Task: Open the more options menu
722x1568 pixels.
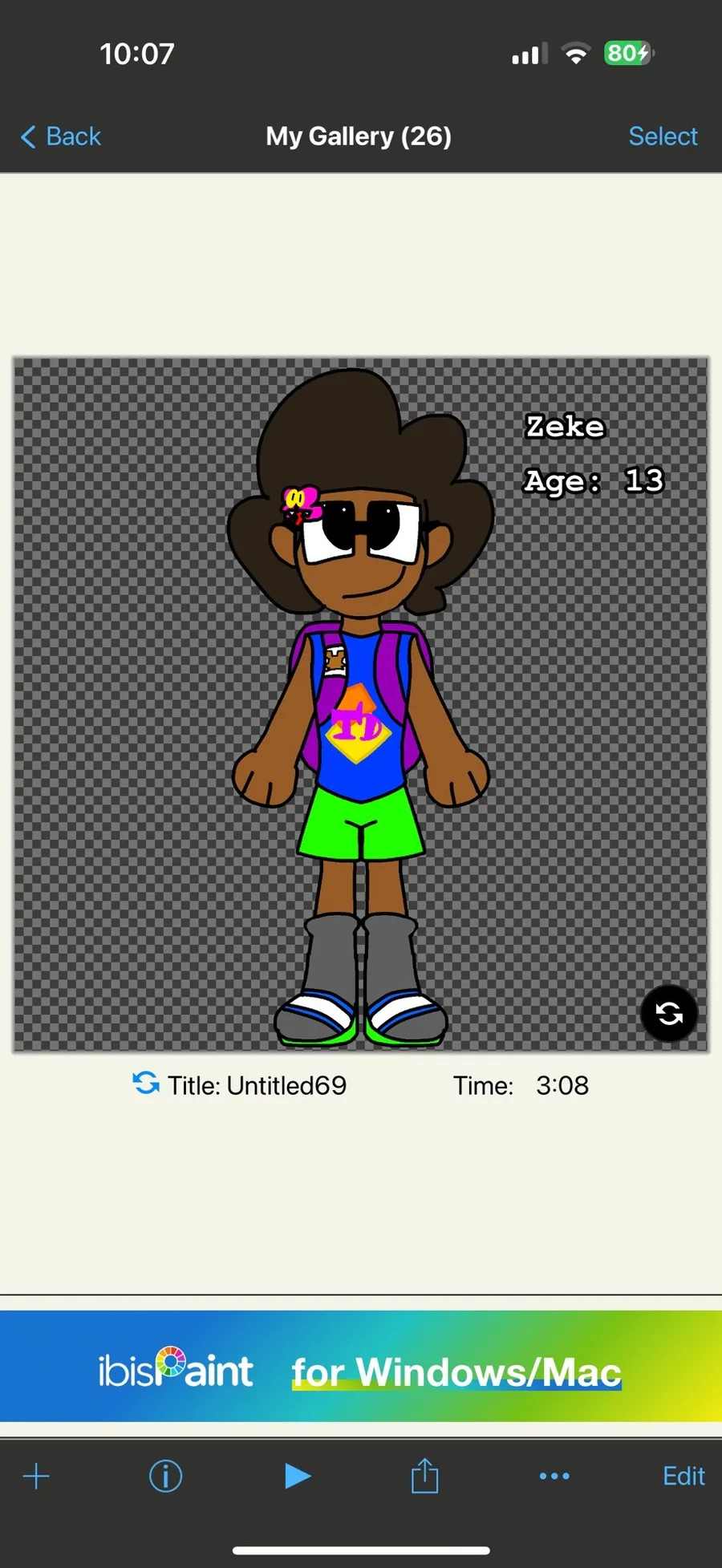Action: [554, 1476]
